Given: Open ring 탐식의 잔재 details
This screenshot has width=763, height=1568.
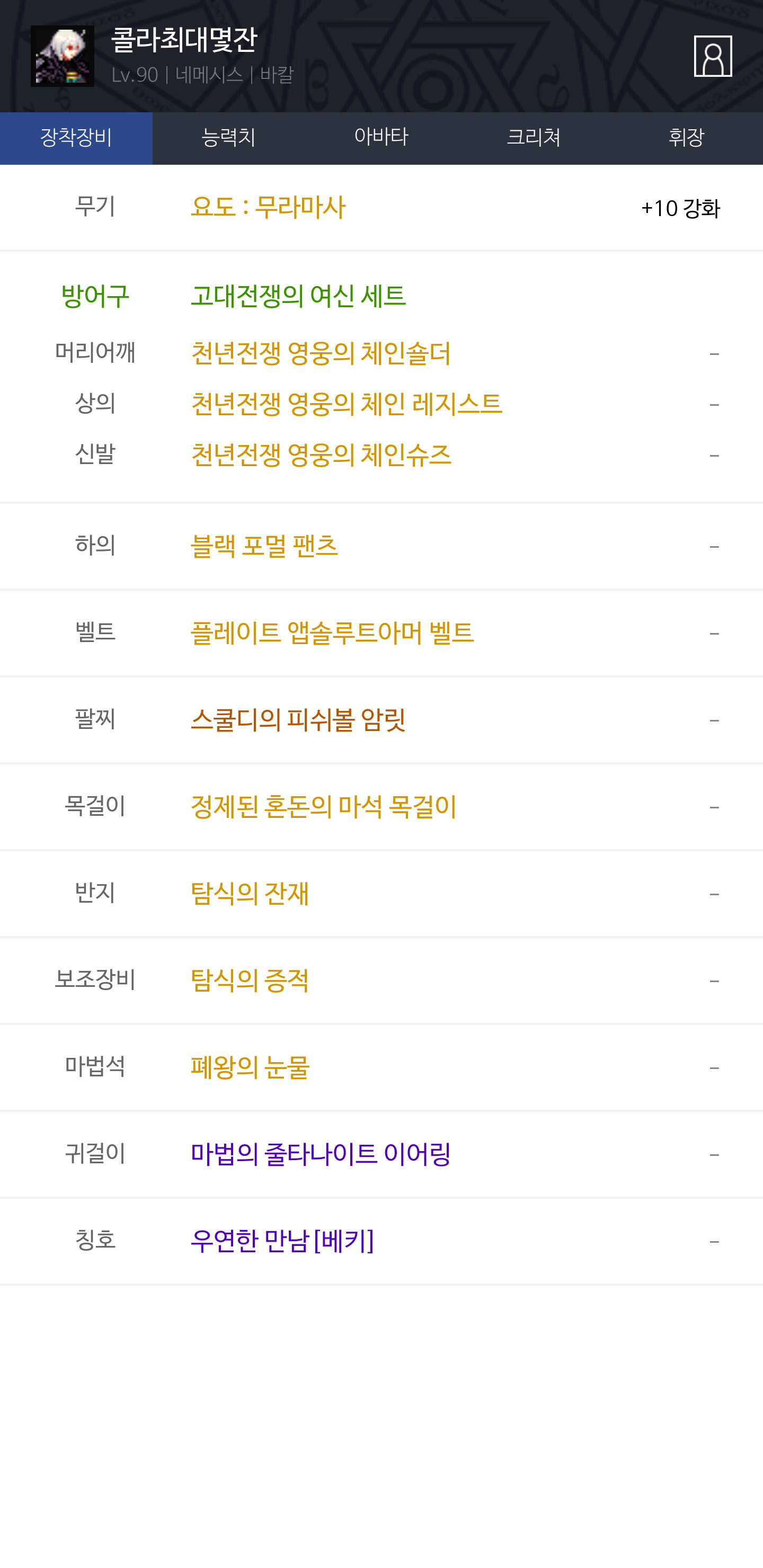Looking at the screenshot, I should (250, 894).
